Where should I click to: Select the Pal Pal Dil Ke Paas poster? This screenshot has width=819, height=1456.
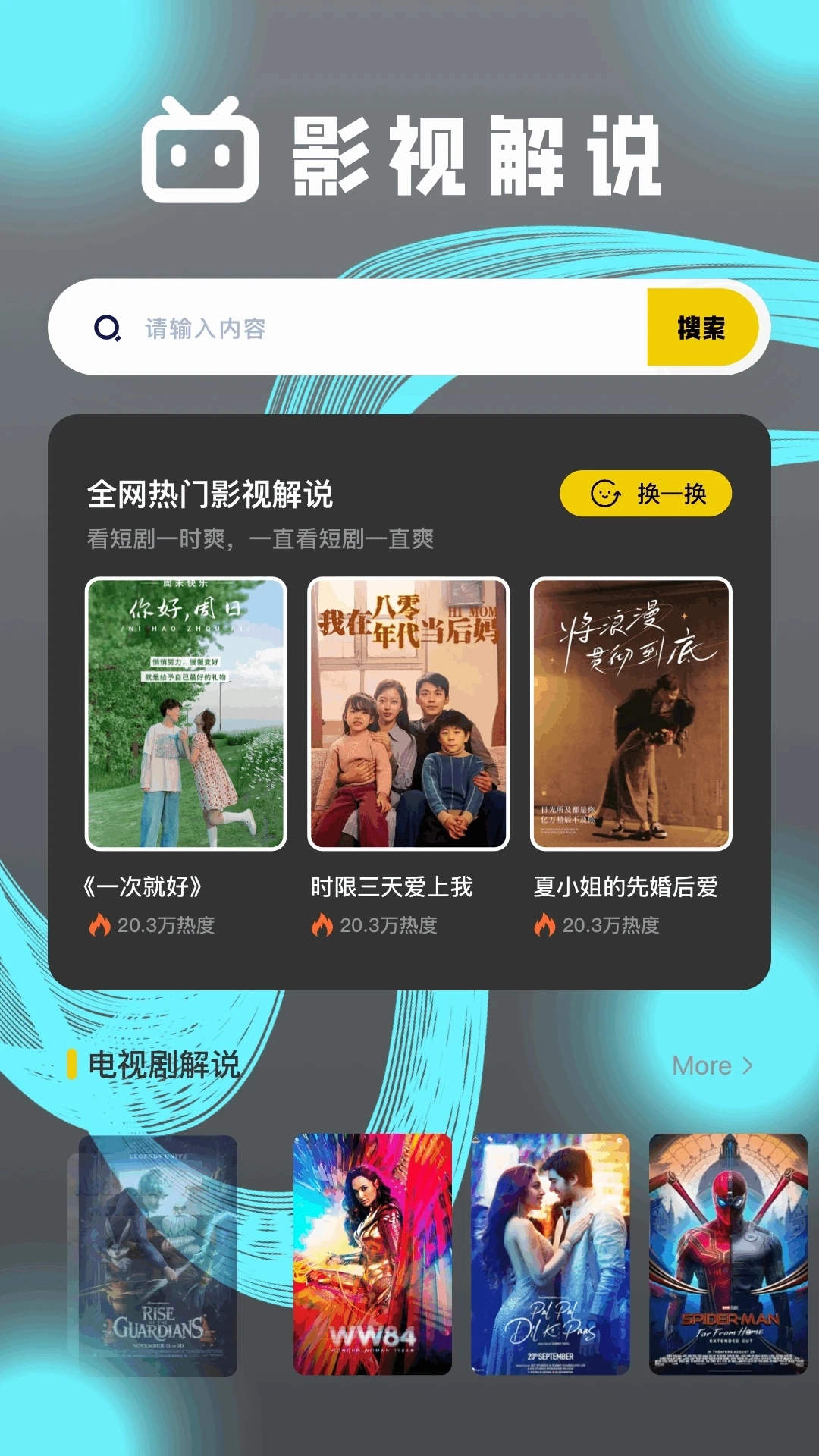551,1254
